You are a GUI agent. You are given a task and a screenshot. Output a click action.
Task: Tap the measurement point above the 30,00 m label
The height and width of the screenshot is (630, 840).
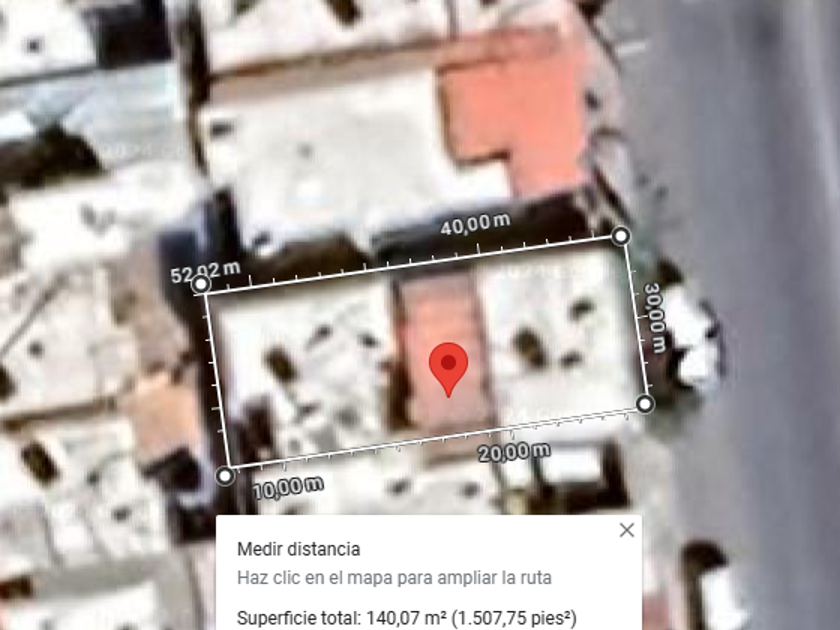620,236
